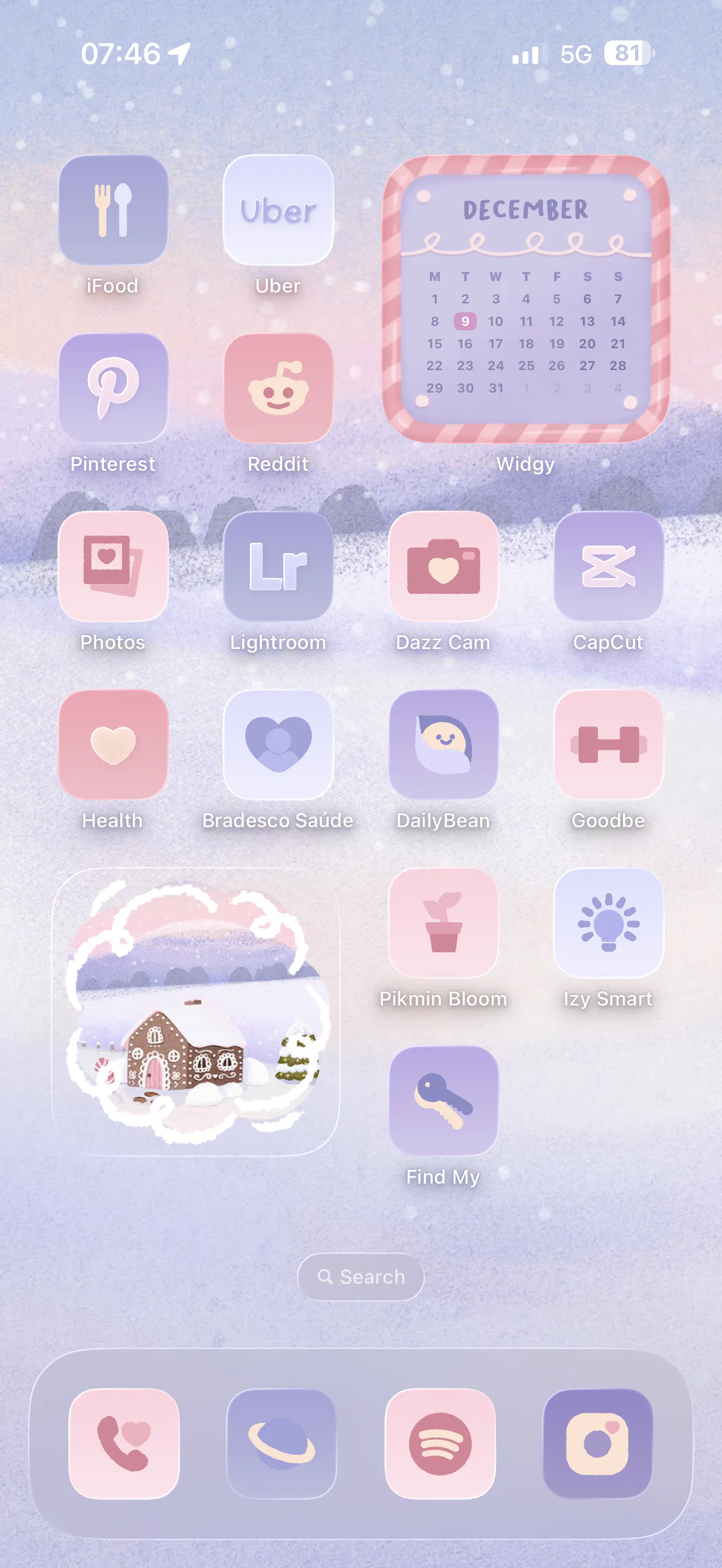
Task: Open Dazz Cam
Action: pos(443,566)
